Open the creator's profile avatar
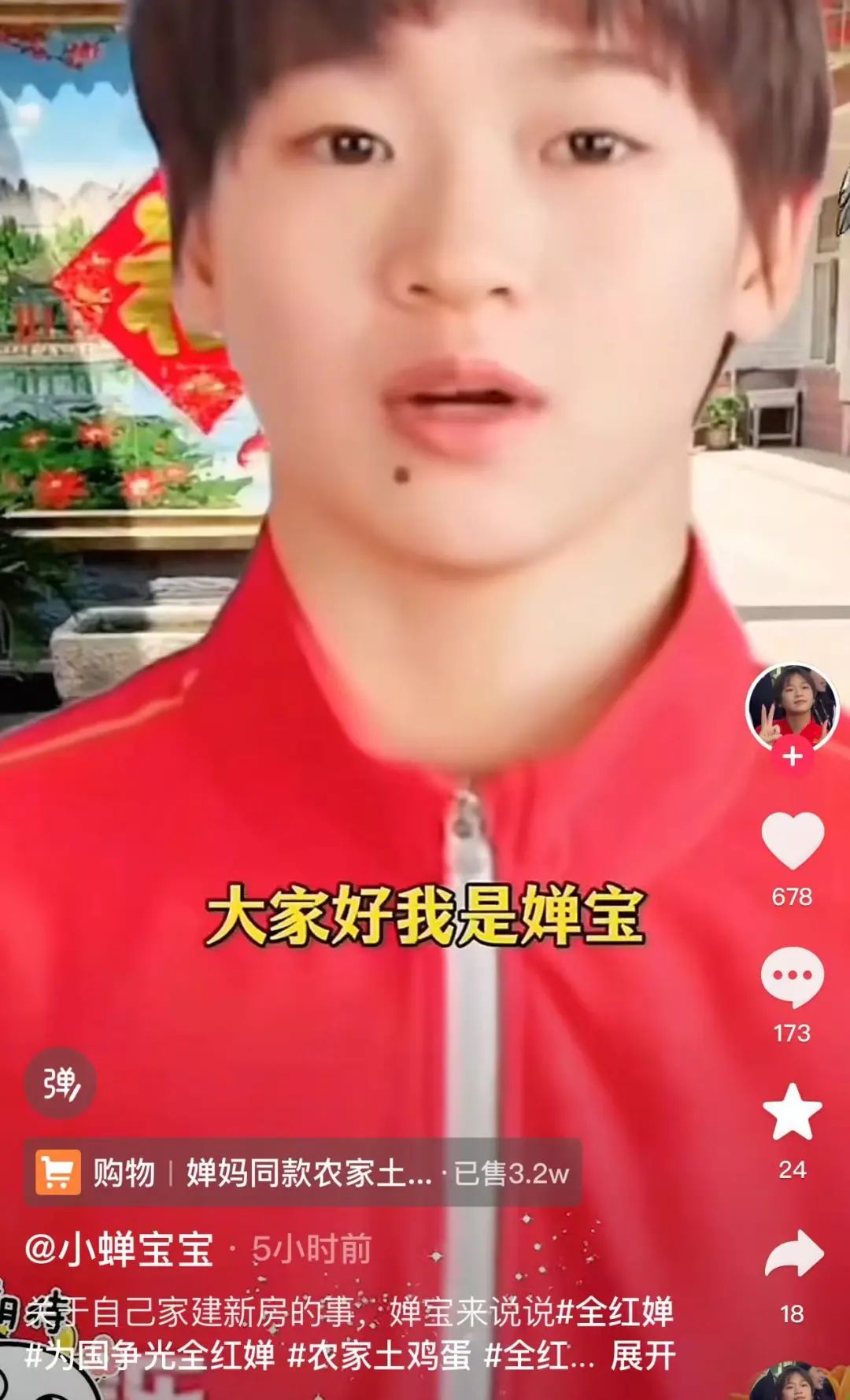850x1400 pixels. pos(792,705)
